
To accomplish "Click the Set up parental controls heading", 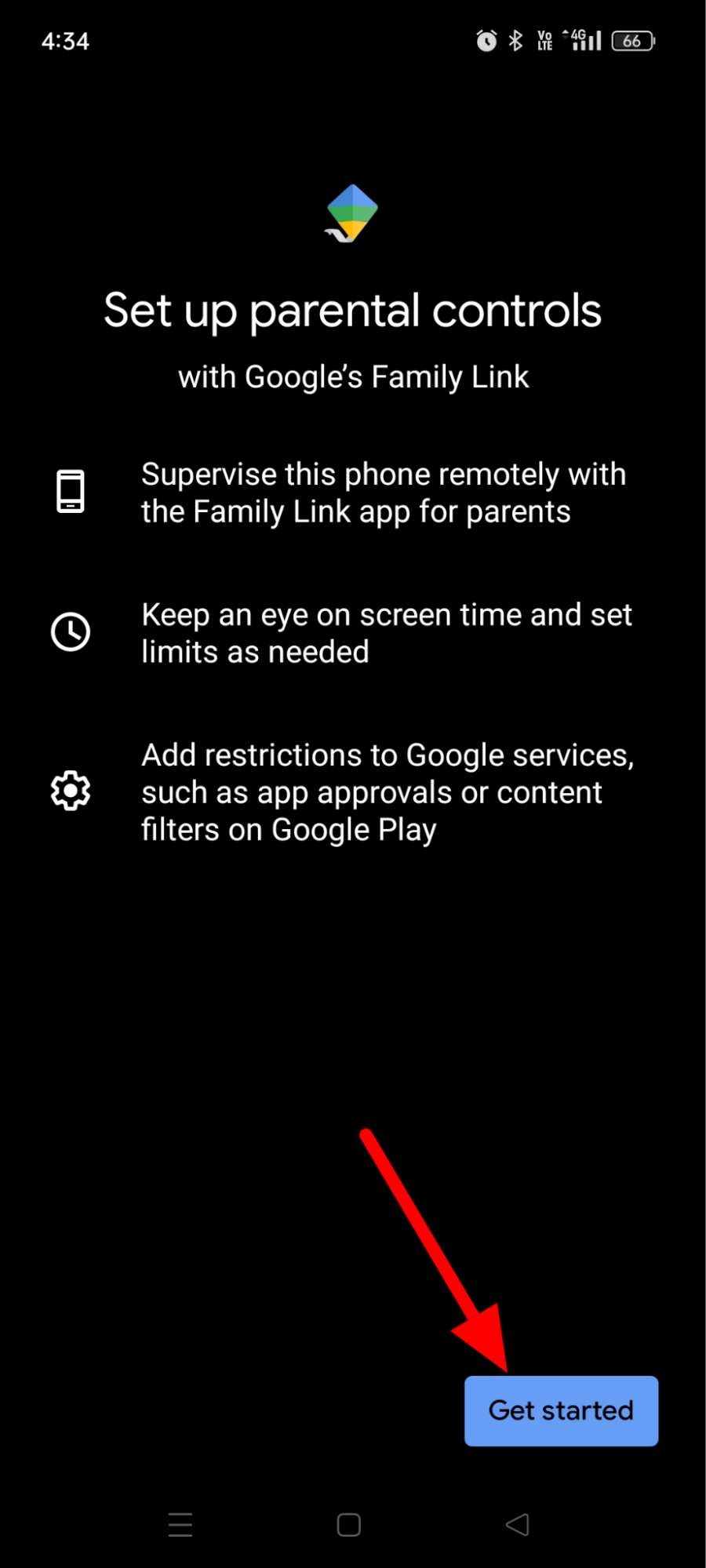I will [353, 311].
